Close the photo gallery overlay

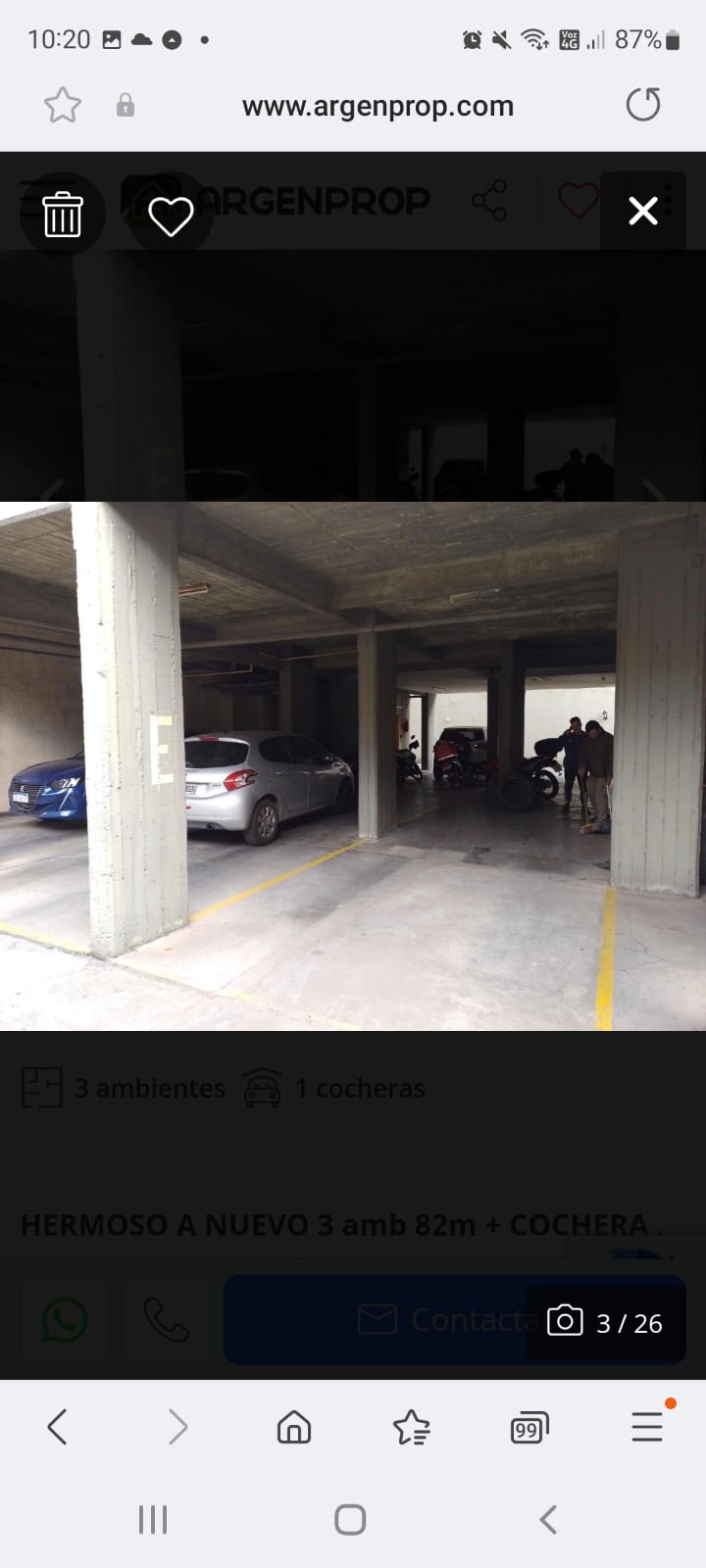coord(643,211)
